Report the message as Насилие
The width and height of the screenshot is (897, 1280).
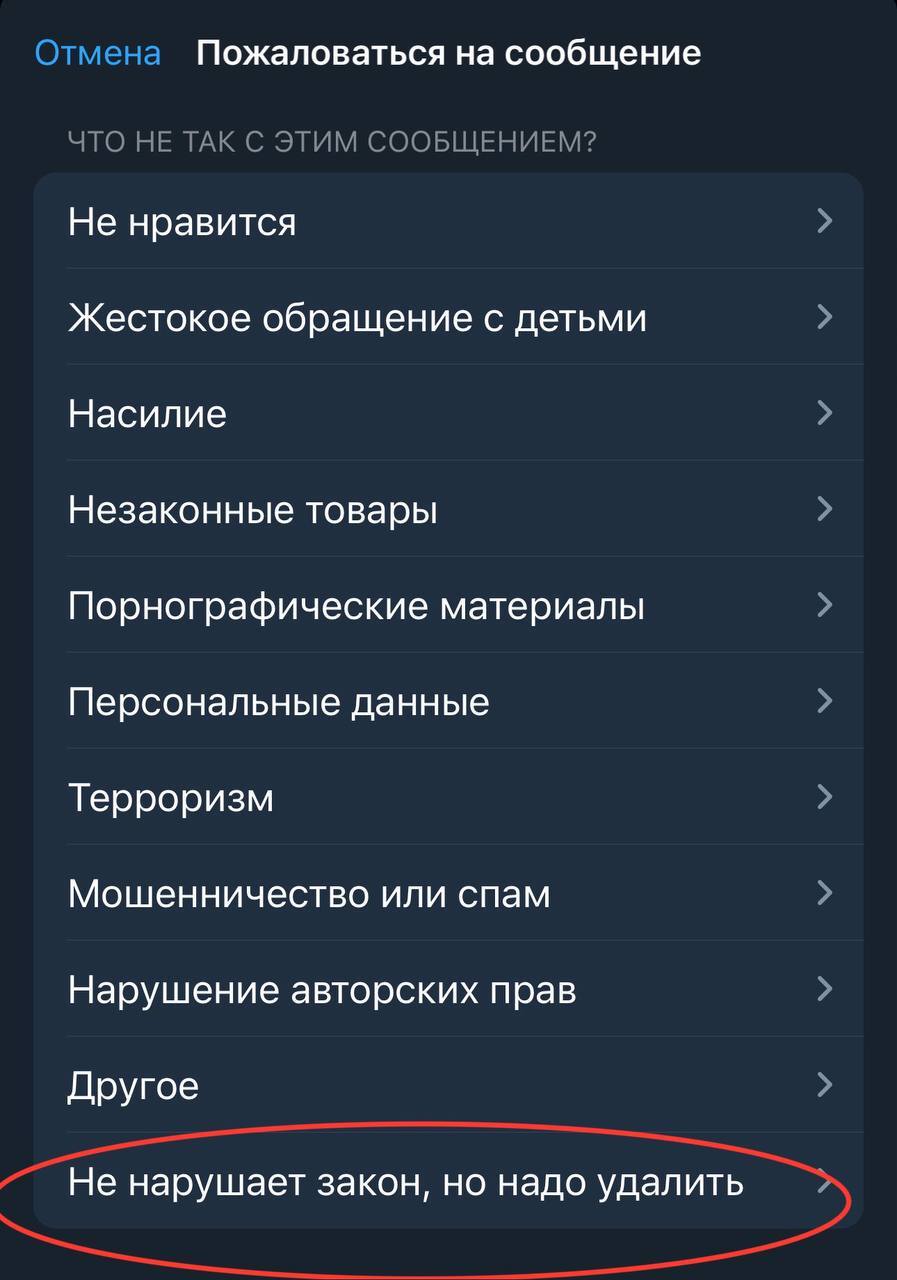click(447, 413)
